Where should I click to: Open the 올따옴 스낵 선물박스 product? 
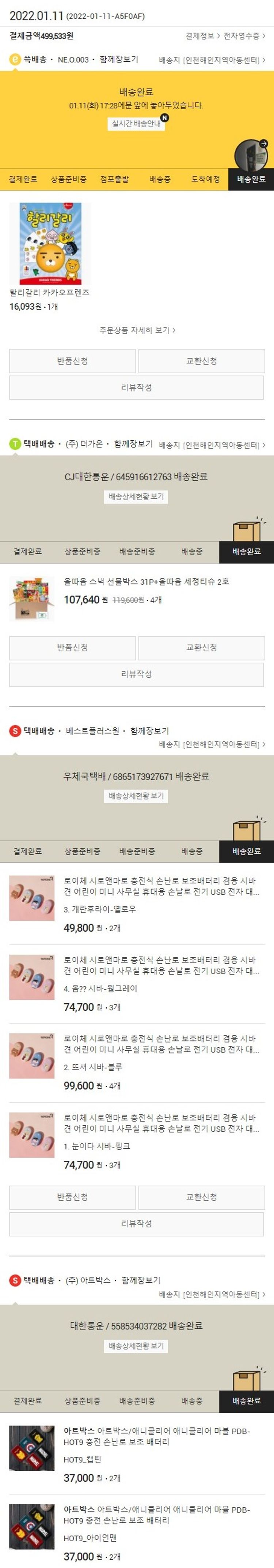146,581
